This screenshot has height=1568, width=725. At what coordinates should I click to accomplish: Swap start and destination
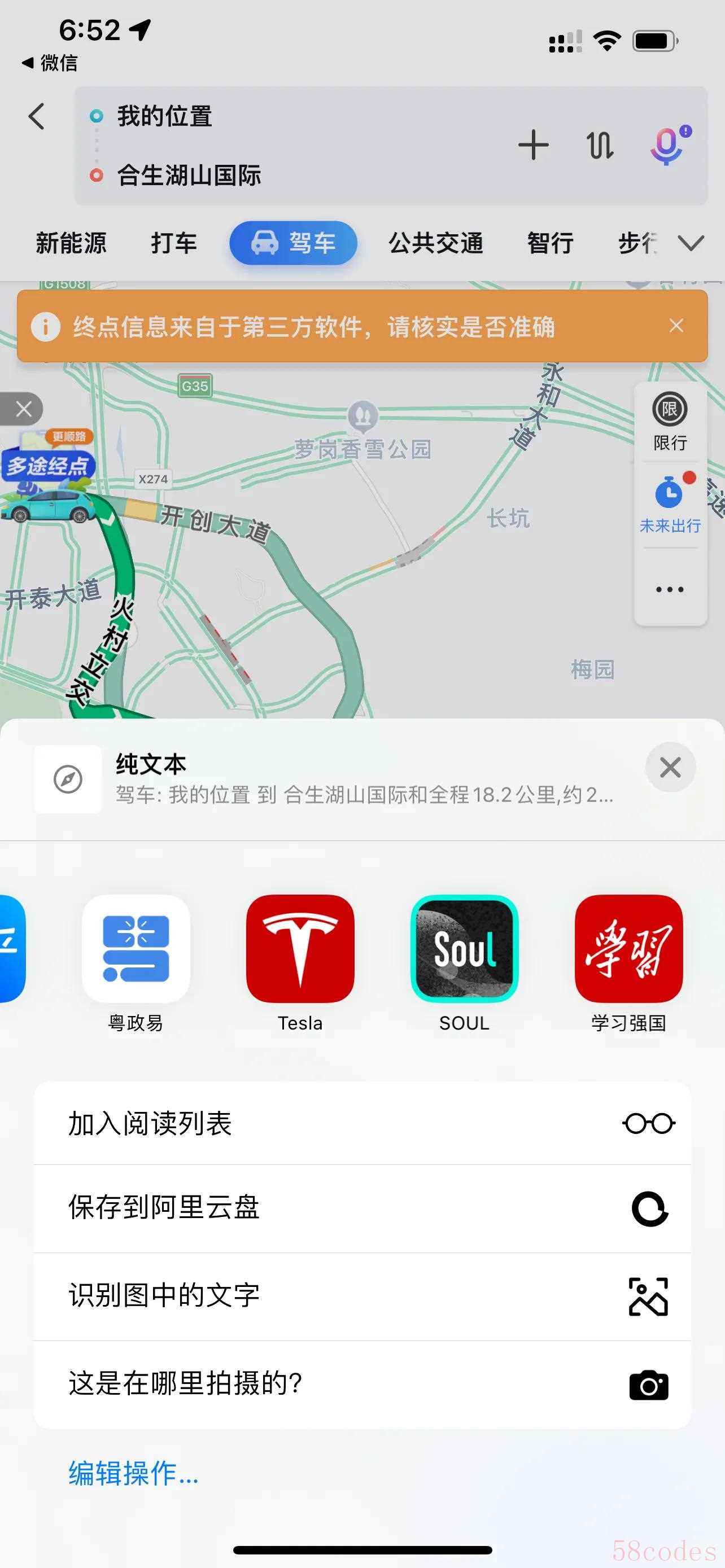click(600, 146)
